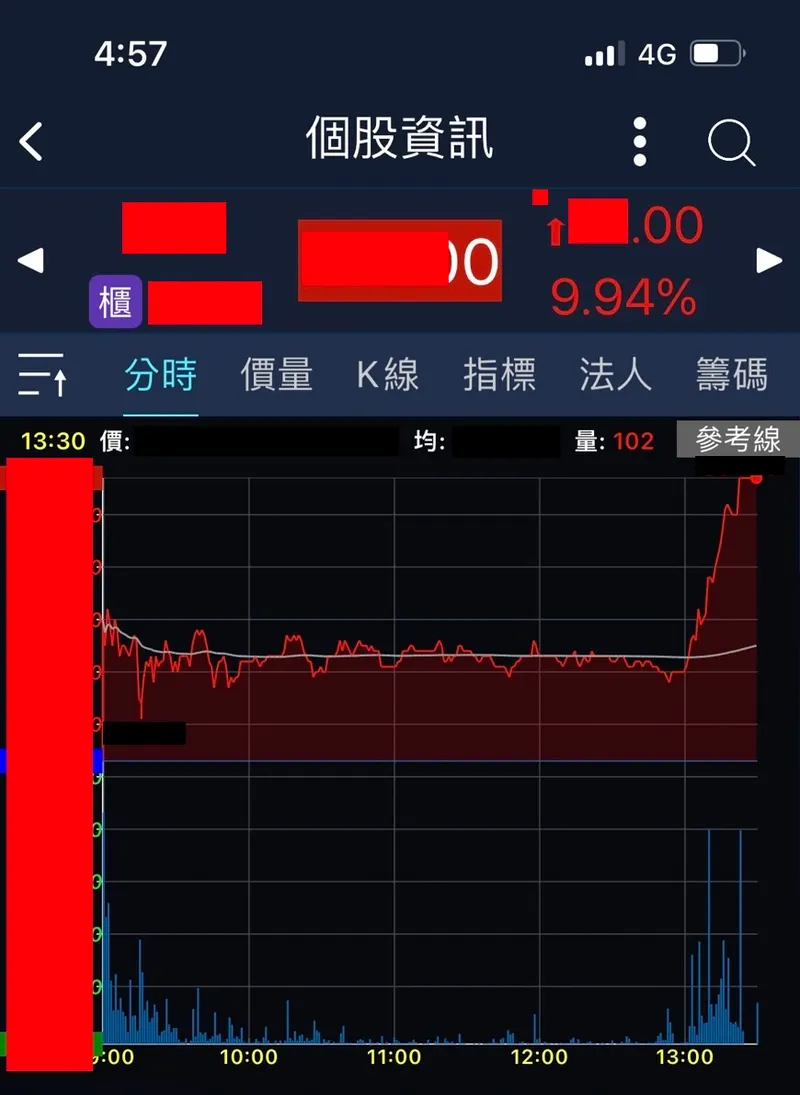Switch to previous stock arrow

[x=31, y=261]
